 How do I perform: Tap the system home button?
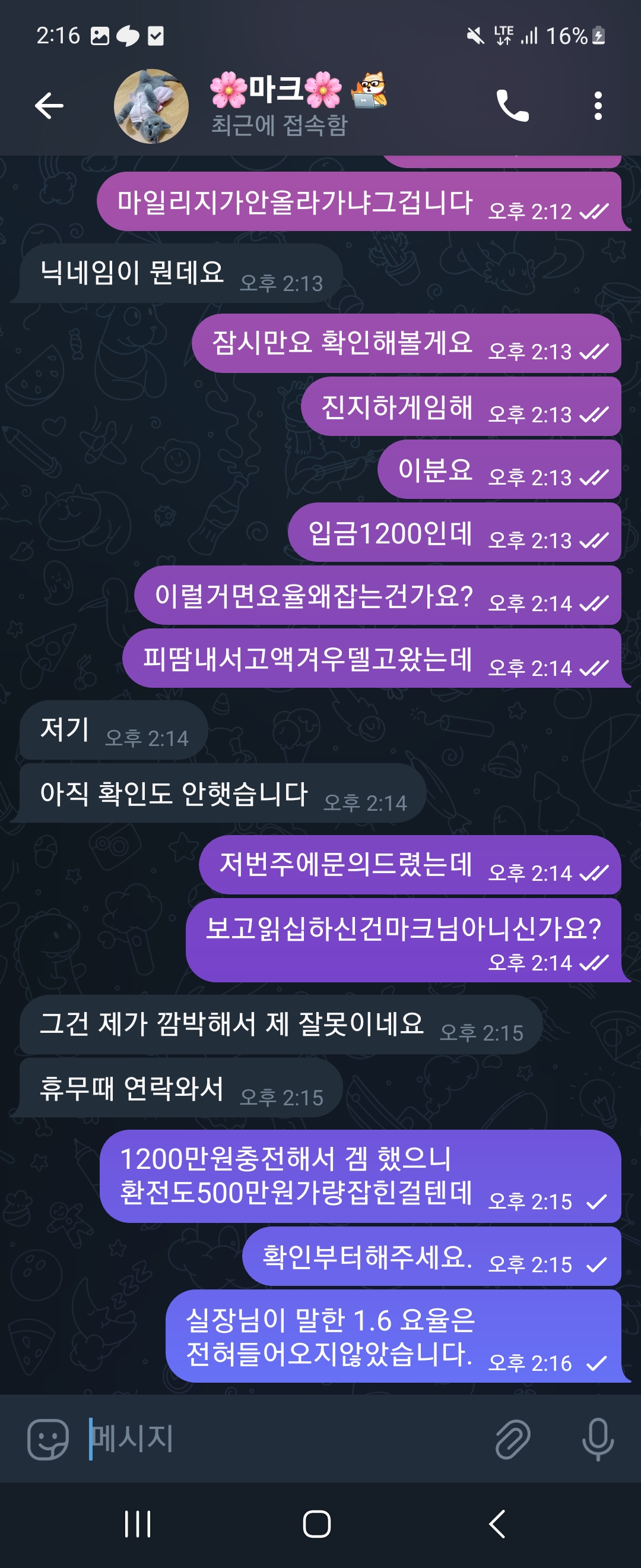tap(317, 1524)
